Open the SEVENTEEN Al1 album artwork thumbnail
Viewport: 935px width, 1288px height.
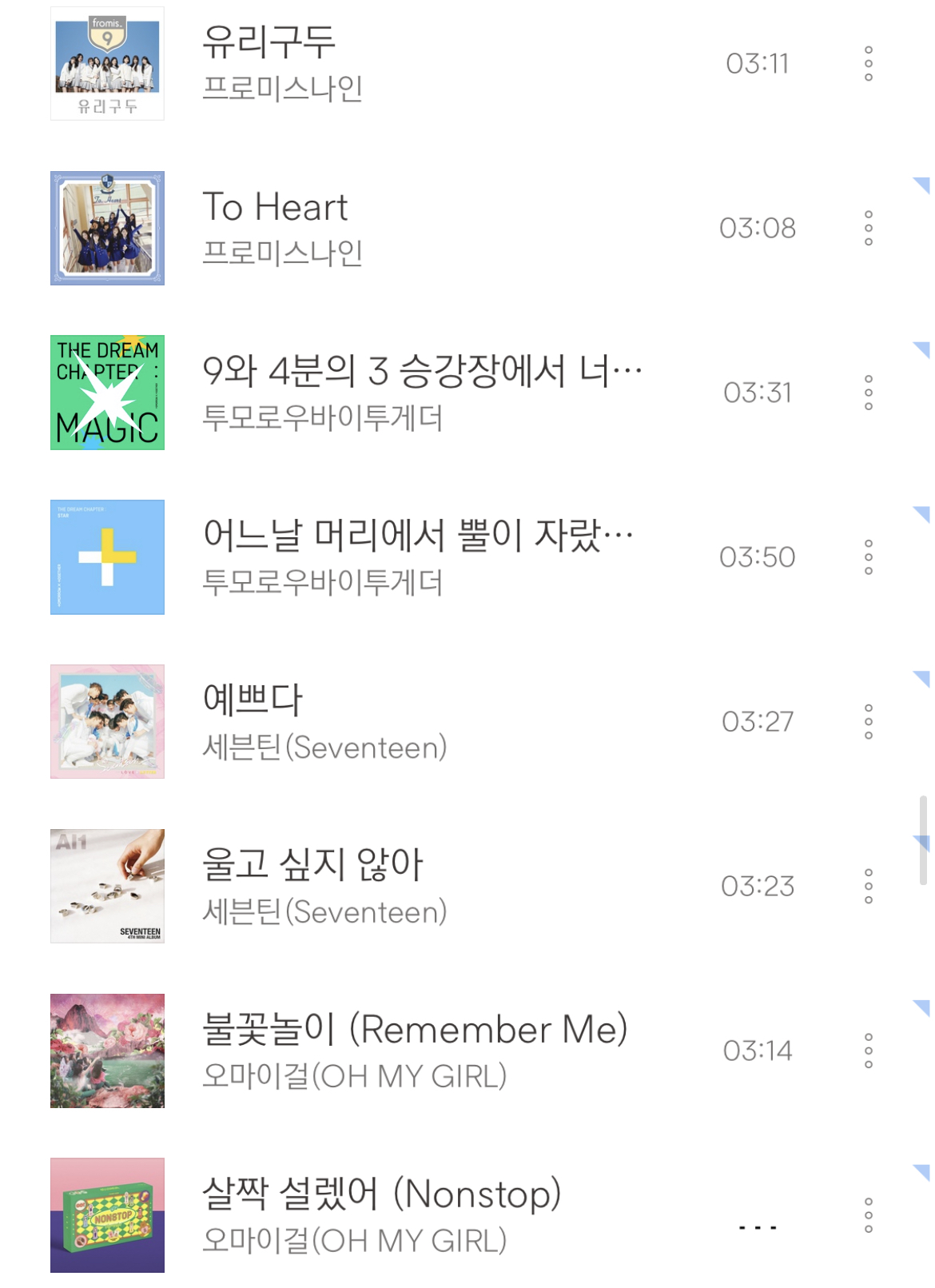108,886
